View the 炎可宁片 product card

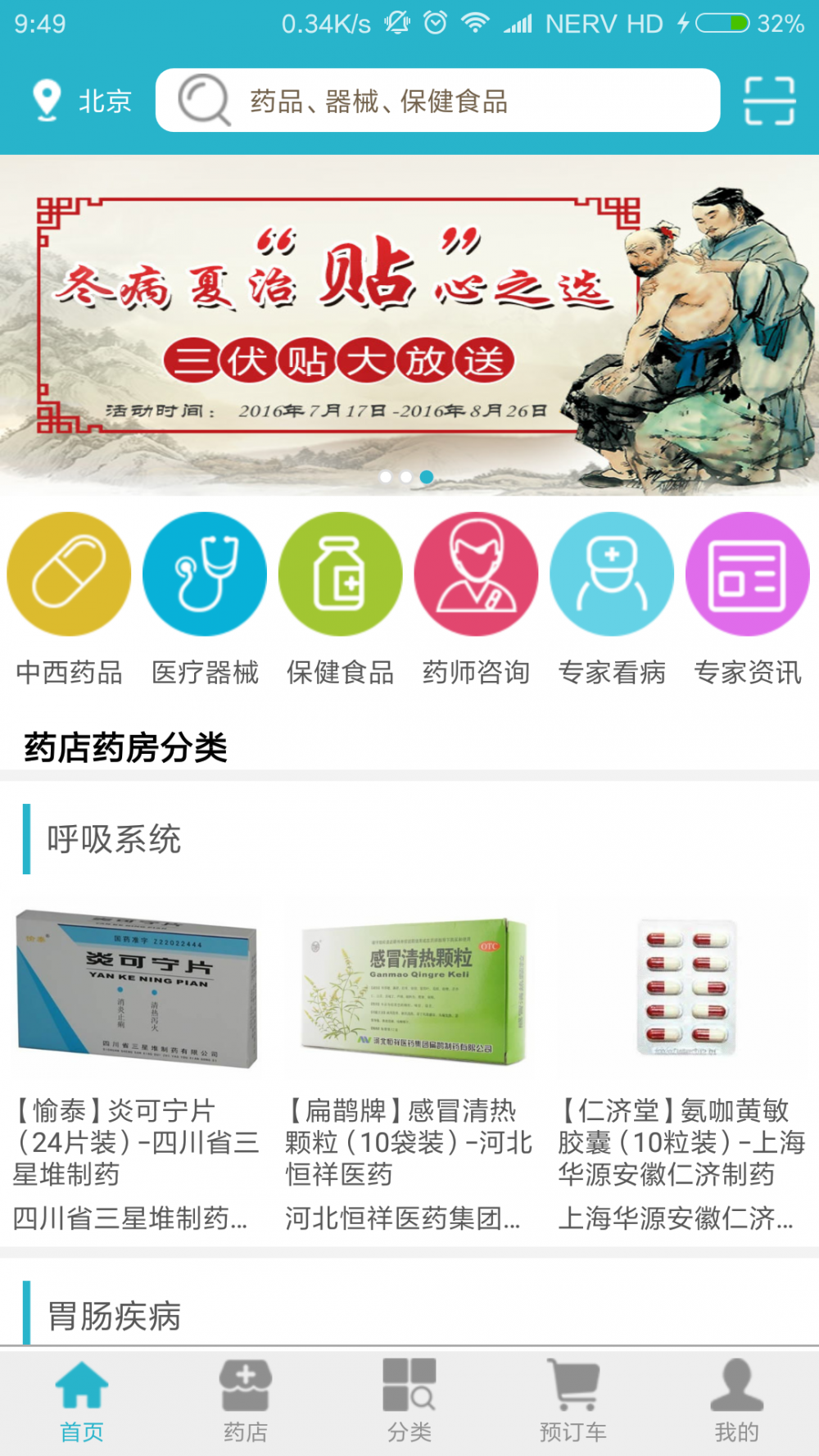coord(136,1065)
